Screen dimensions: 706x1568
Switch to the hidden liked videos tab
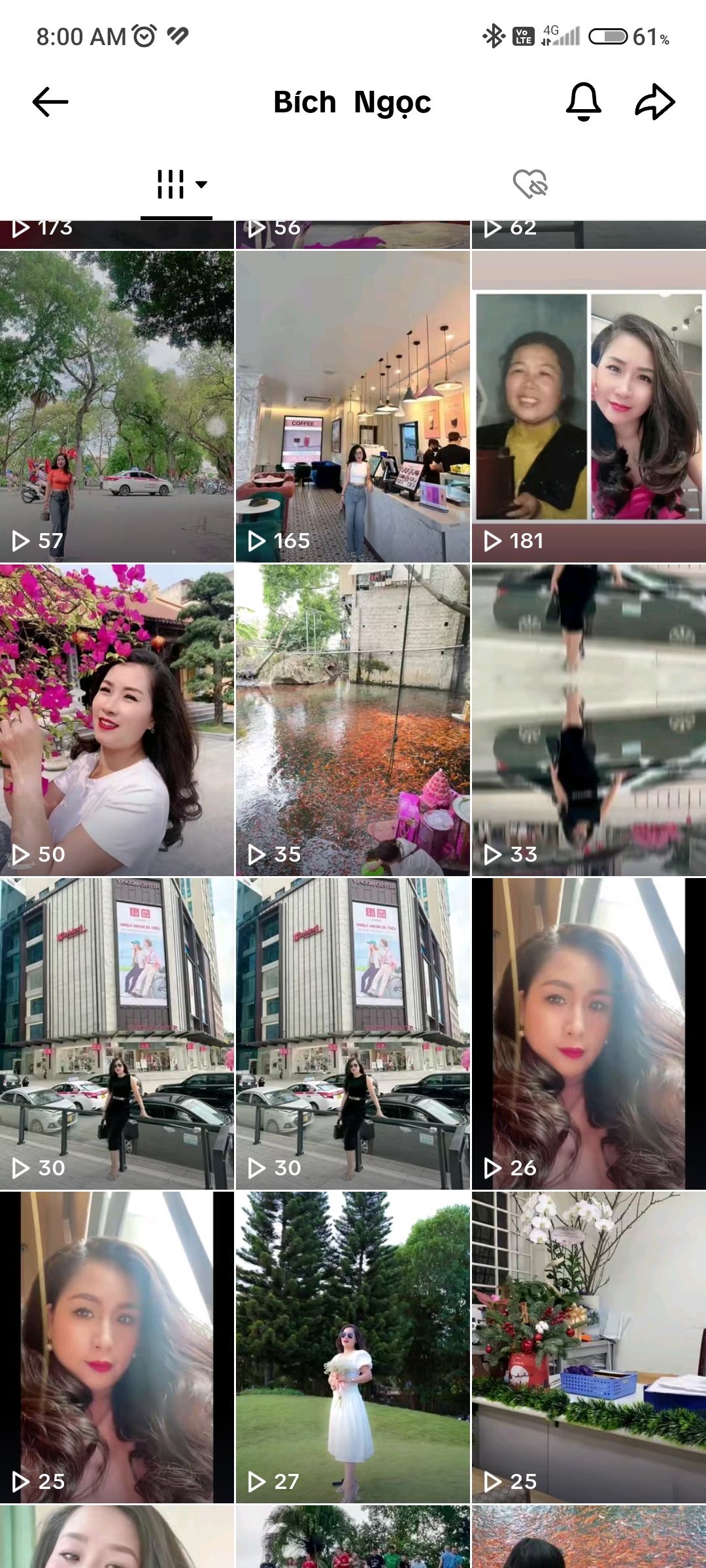tap(529, 184)
